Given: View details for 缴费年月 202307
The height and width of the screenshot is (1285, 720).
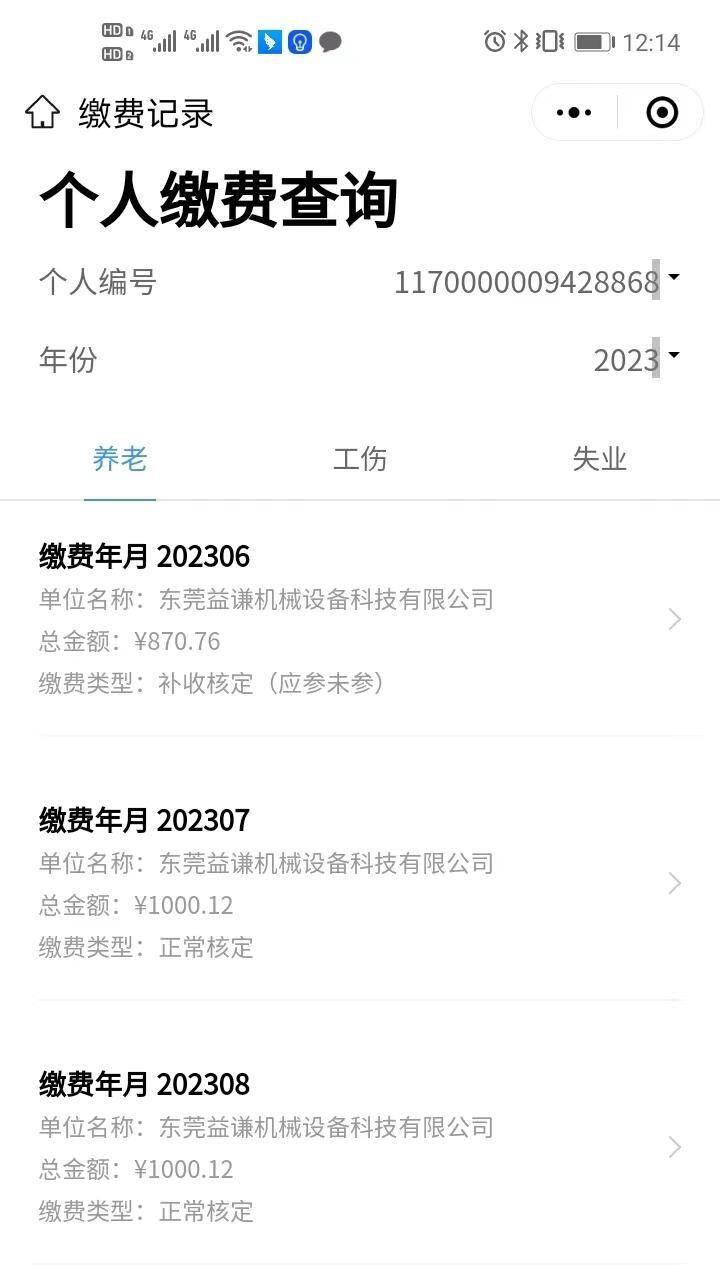Looking at the screenshot, I should tap(360, 884).
